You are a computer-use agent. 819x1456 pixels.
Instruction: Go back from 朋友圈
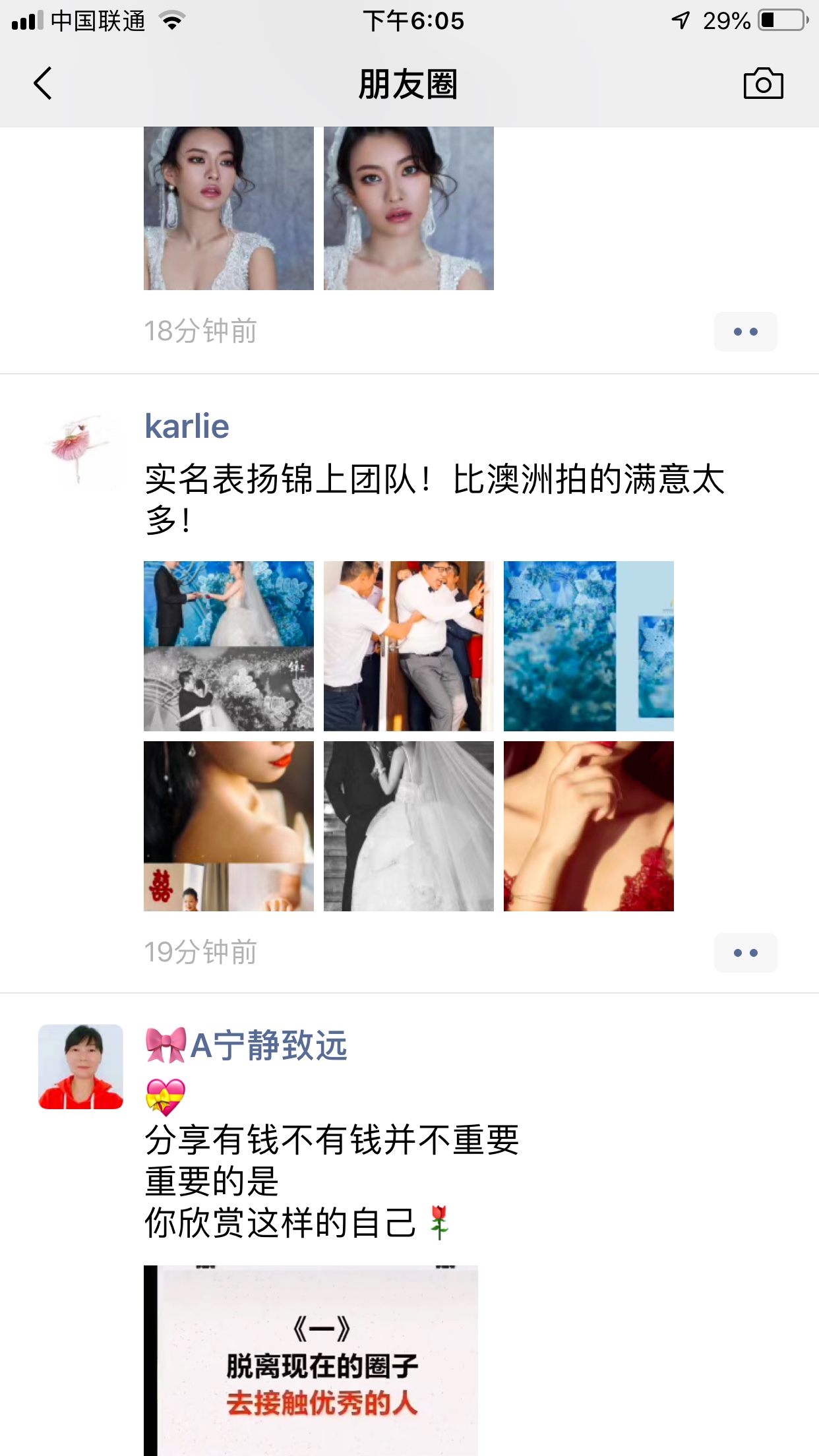point(43,84)
